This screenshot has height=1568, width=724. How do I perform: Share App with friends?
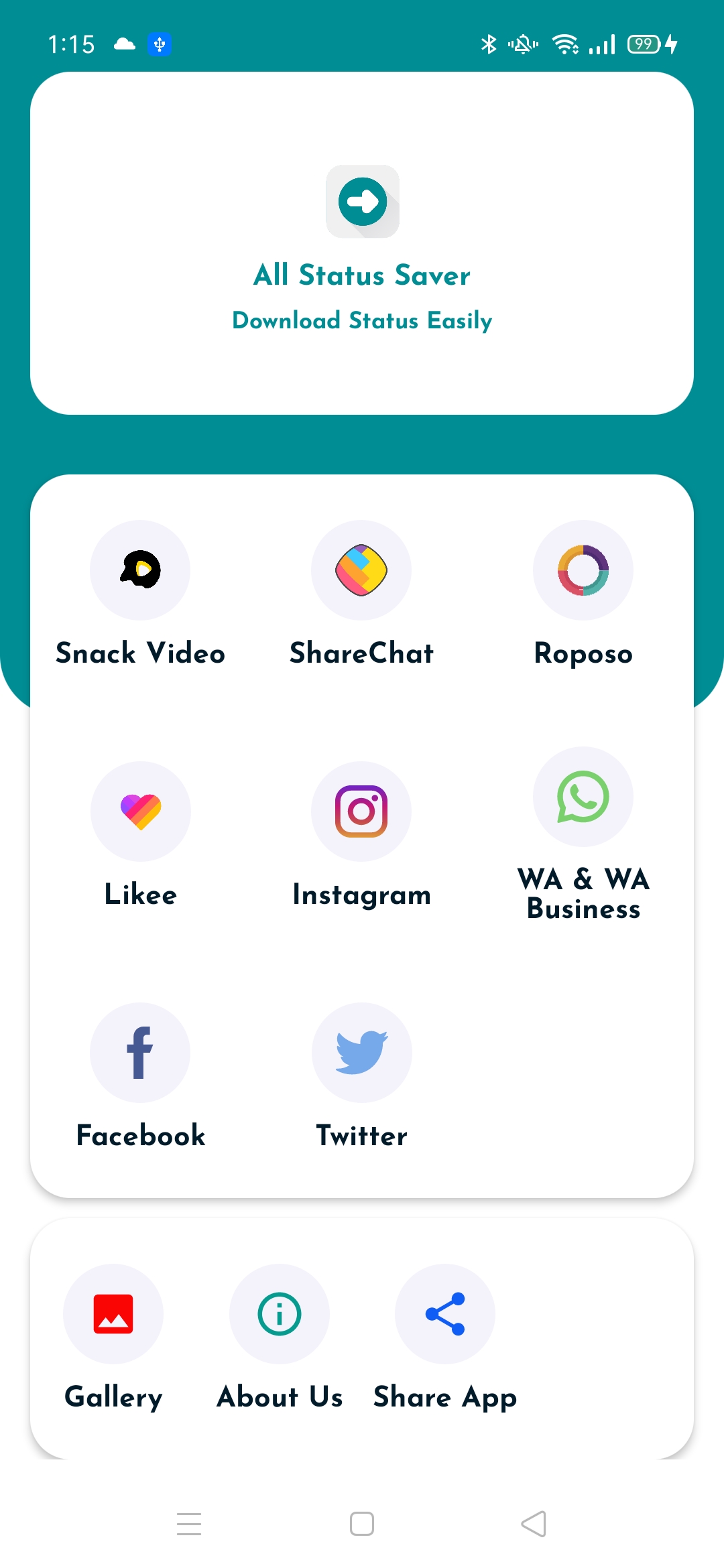[445, 1314]
